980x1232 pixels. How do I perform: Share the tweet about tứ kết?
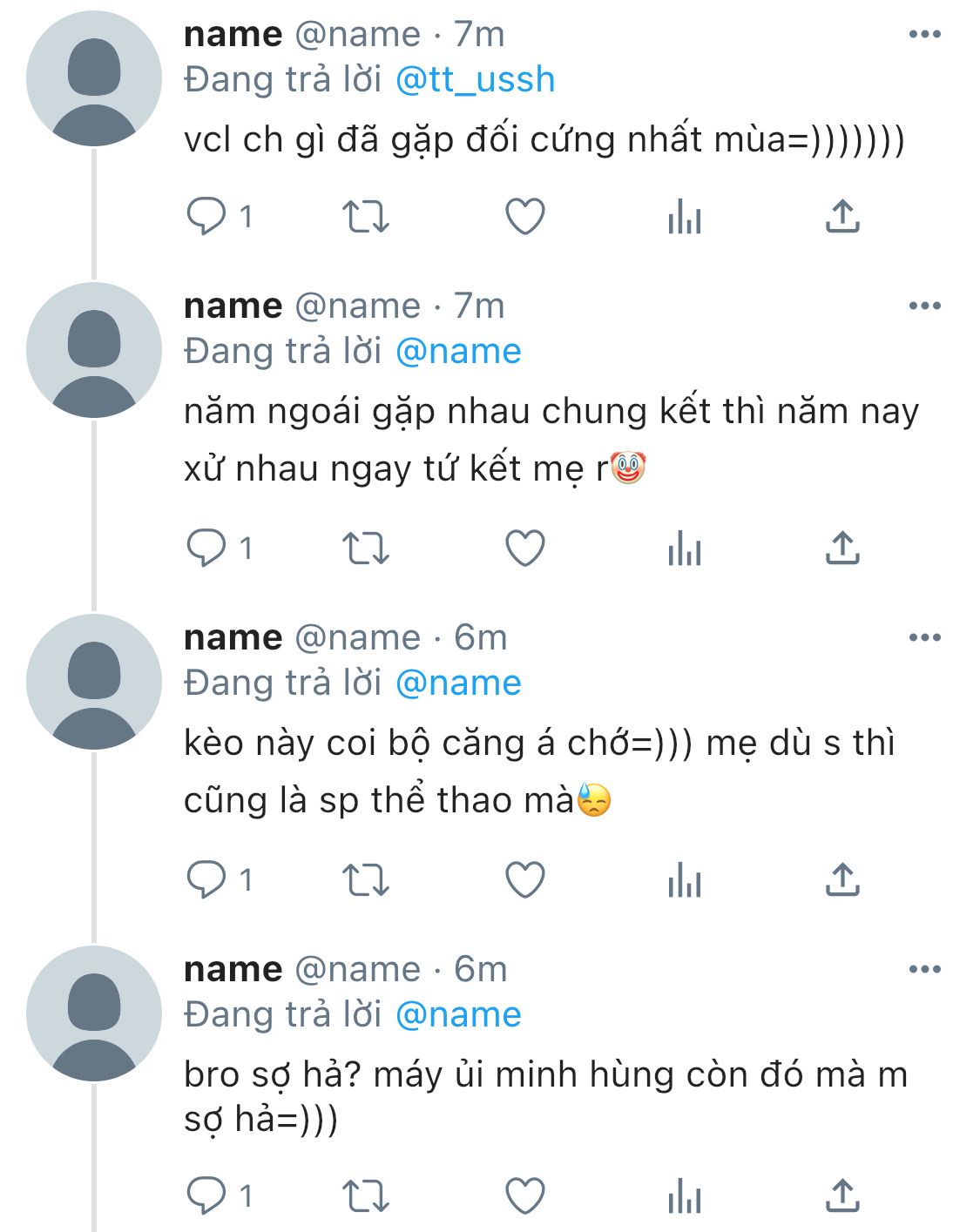(x=842, y=549)
